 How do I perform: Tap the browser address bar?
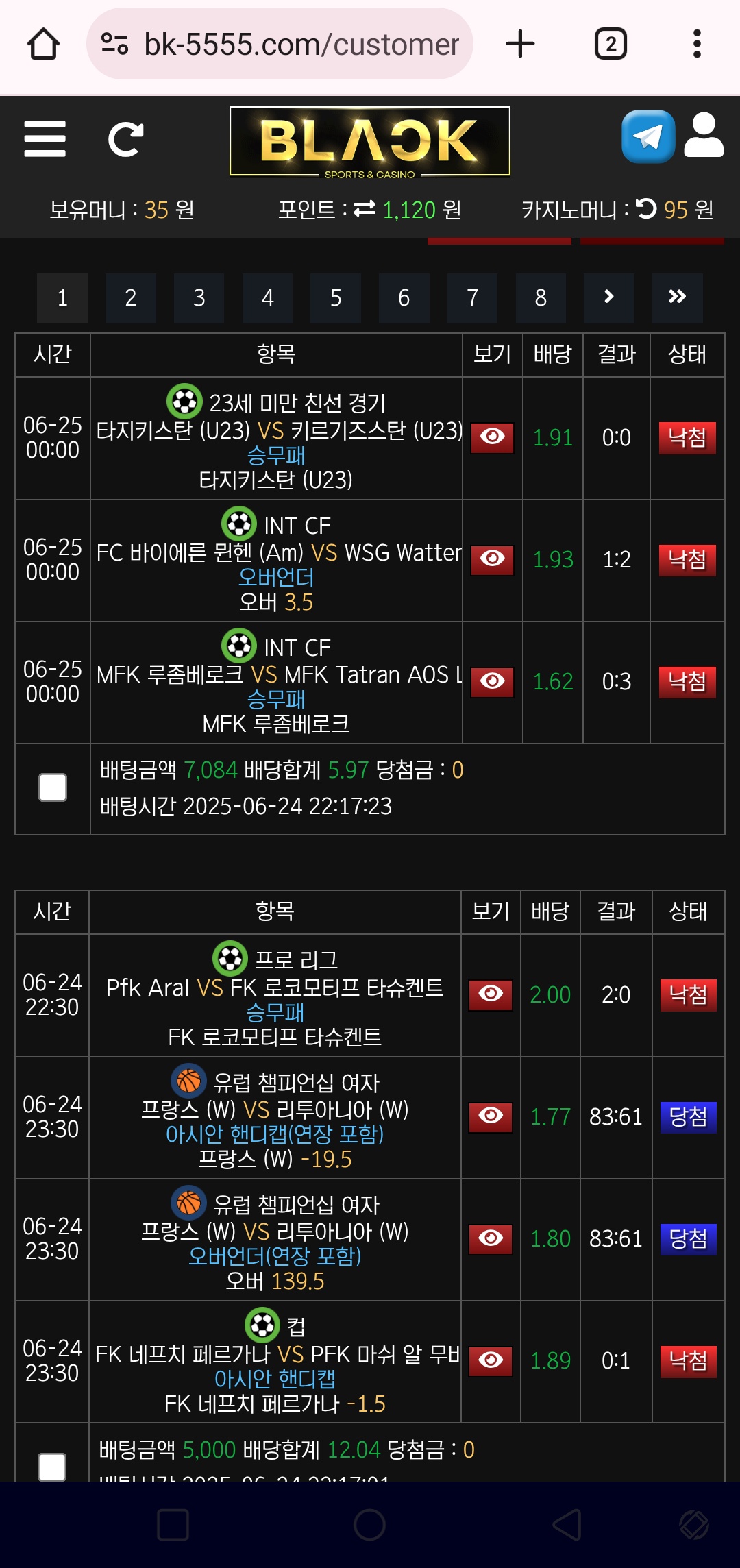pyautogui.click(x=280, y=44)
